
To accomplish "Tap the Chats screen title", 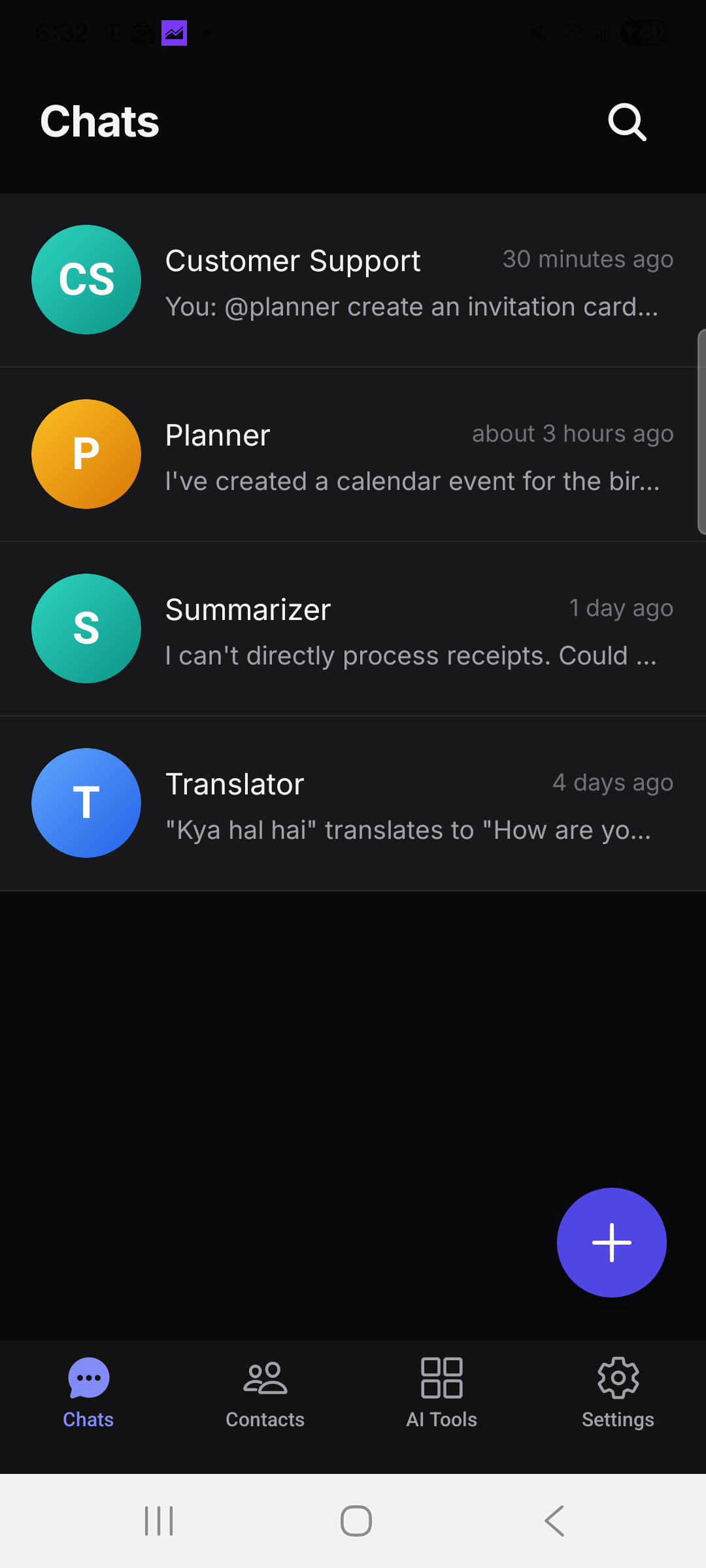I will click(x=99, y=121).
